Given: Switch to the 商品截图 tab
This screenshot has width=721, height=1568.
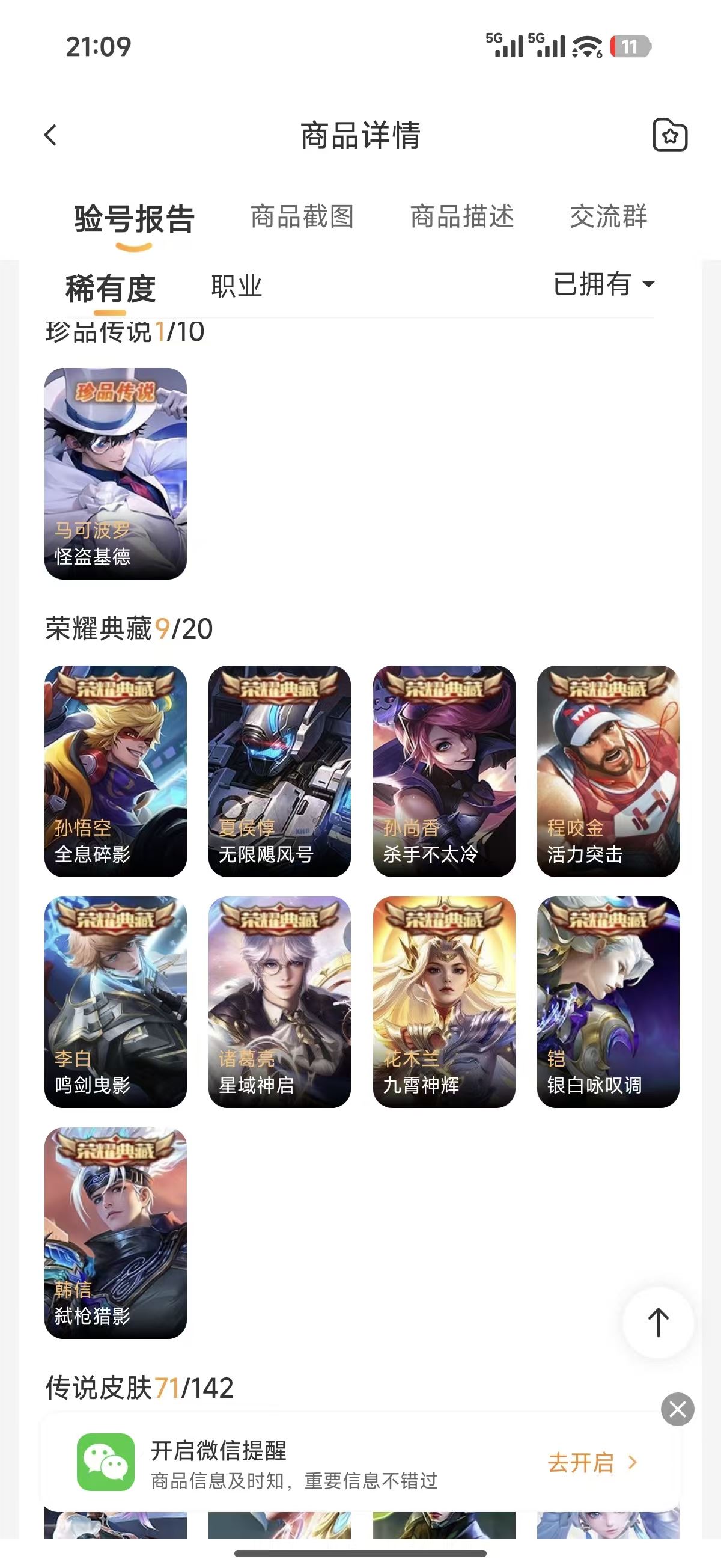Looking at the screenshot, I should click(302, 216).
